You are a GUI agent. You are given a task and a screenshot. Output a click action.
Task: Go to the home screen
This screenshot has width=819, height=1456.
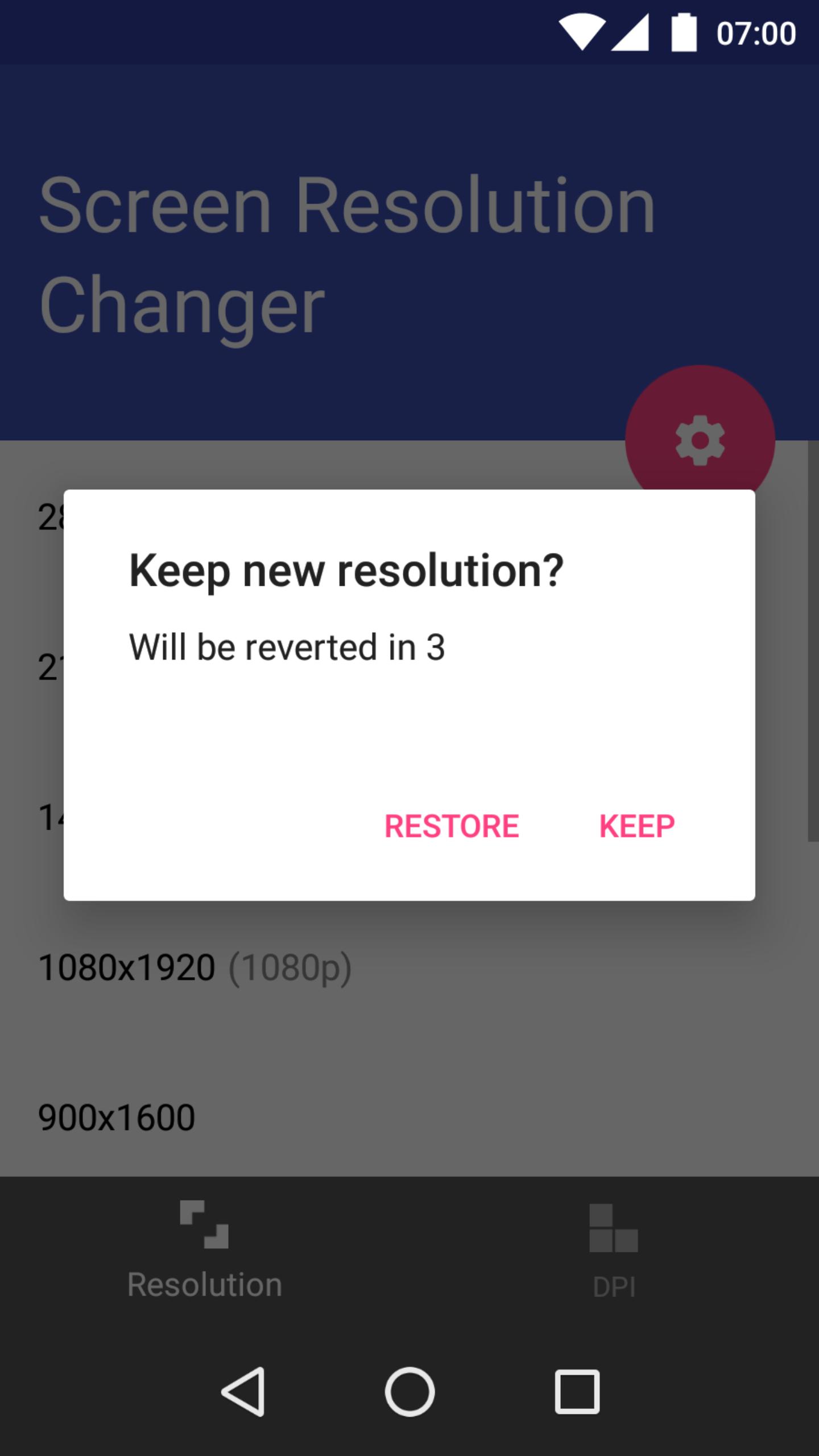click(x=409, y=1391)
